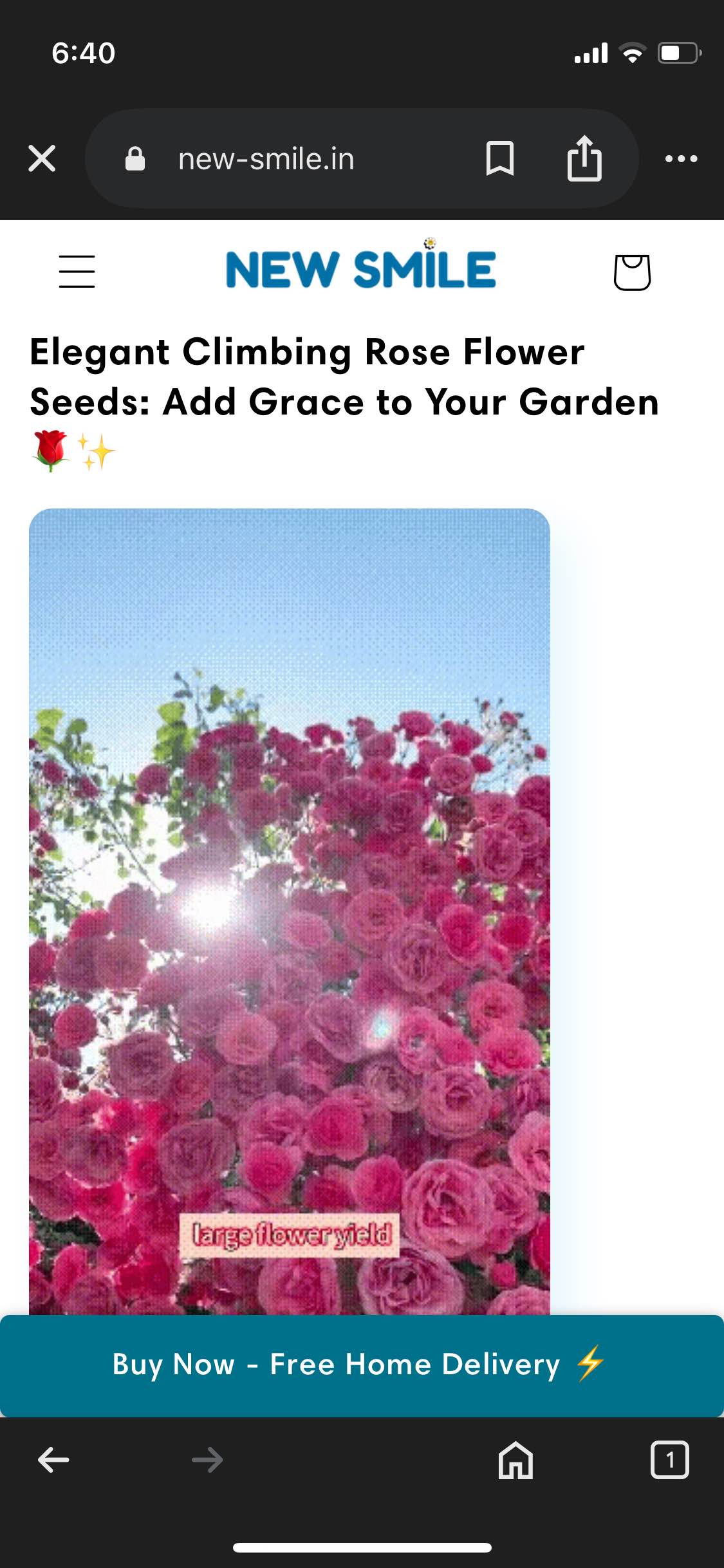
Task: Share this page
Action: [x=584, y=158]
